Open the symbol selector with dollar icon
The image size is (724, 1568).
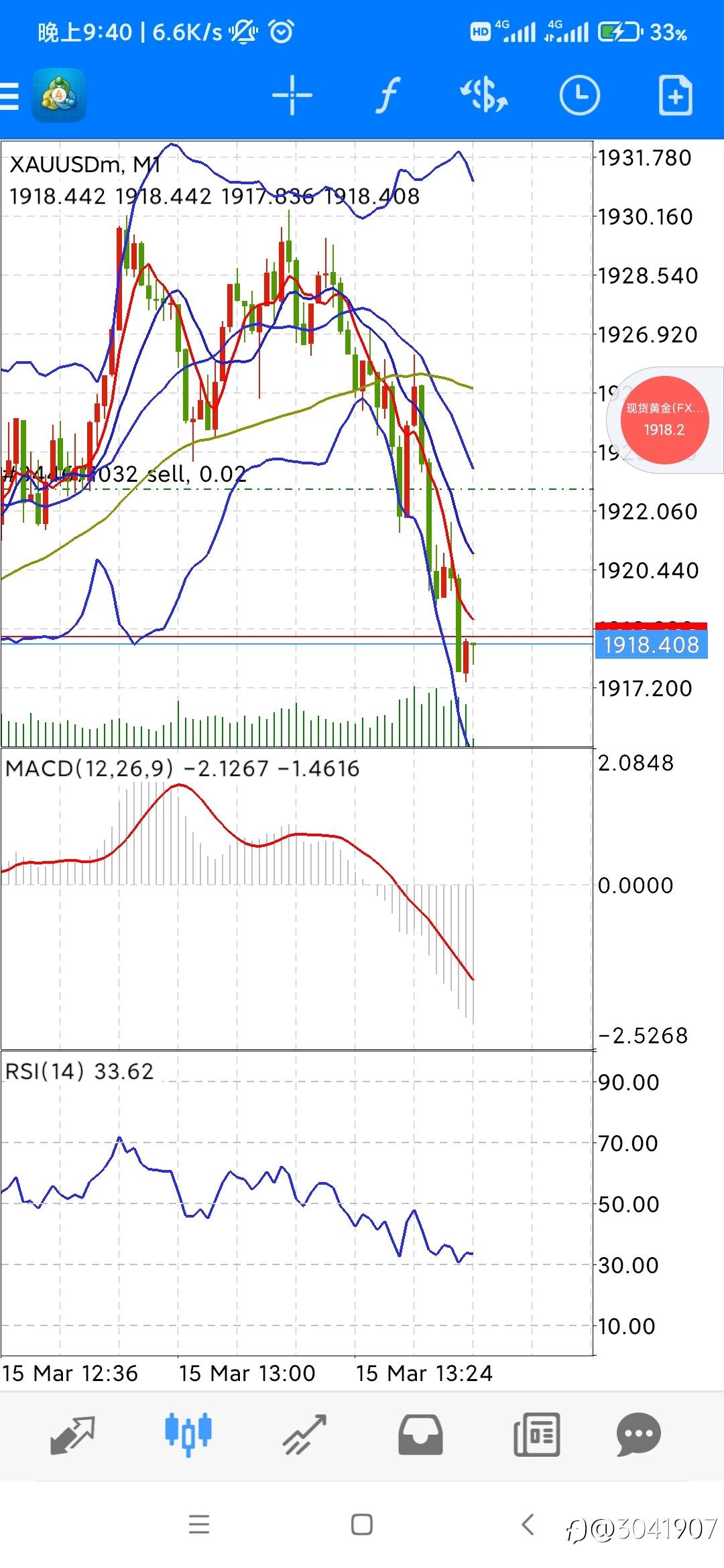484,95
